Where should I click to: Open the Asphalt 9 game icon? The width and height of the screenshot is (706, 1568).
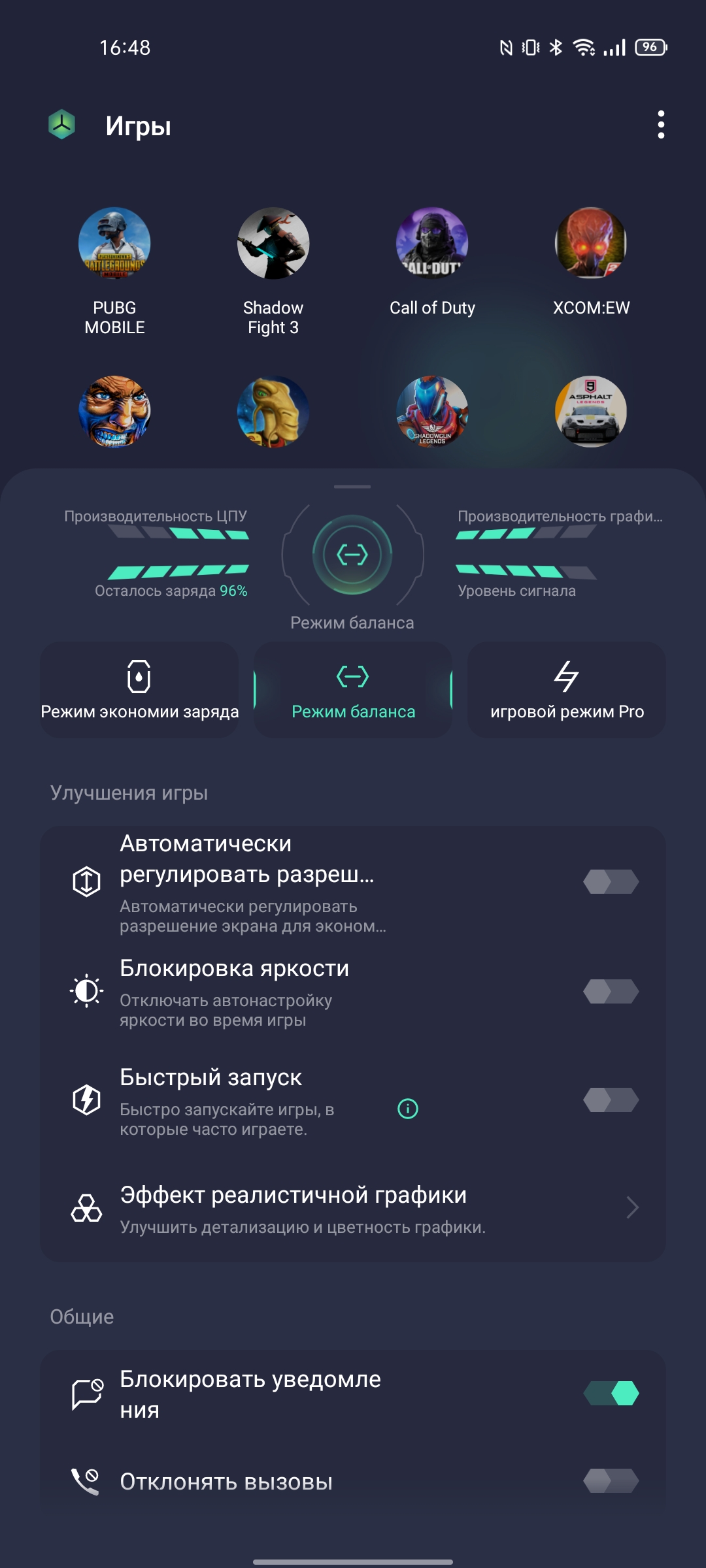(591, 412)
